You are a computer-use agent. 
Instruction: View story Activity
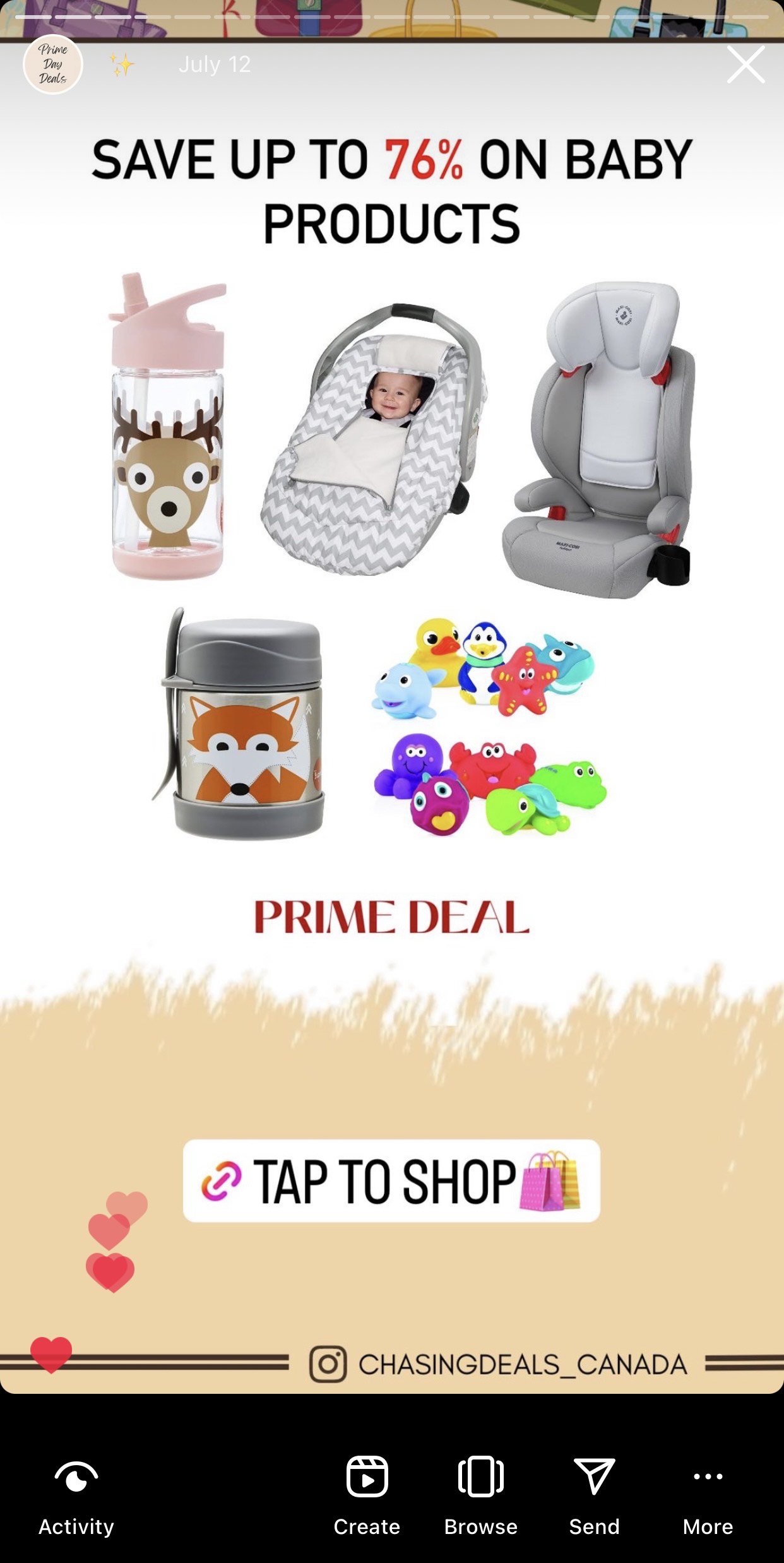pyautogui.click(x=76, y=1495)
